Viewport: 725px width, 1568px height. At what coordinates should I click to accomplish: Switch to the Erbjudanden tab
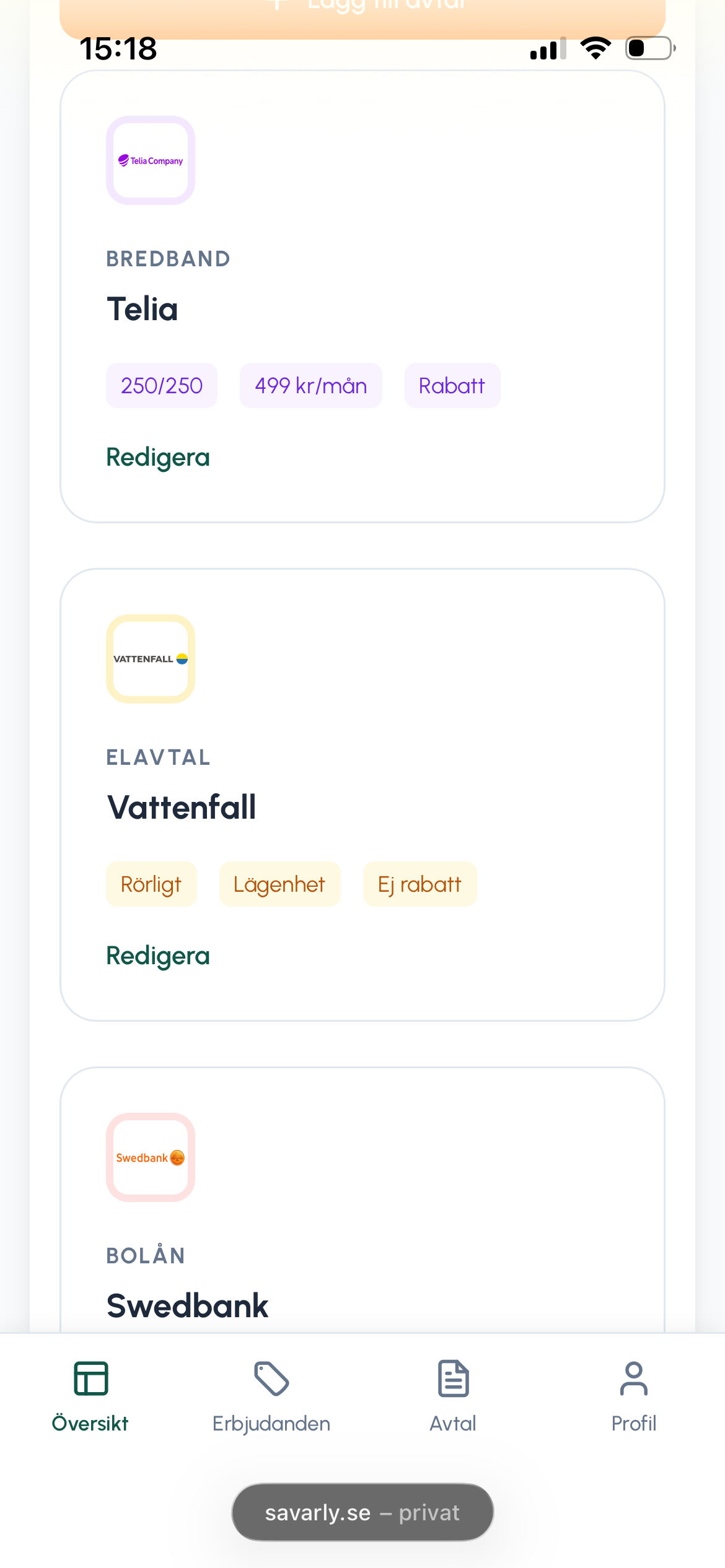pyautogui.click(x=271, y=1396)
